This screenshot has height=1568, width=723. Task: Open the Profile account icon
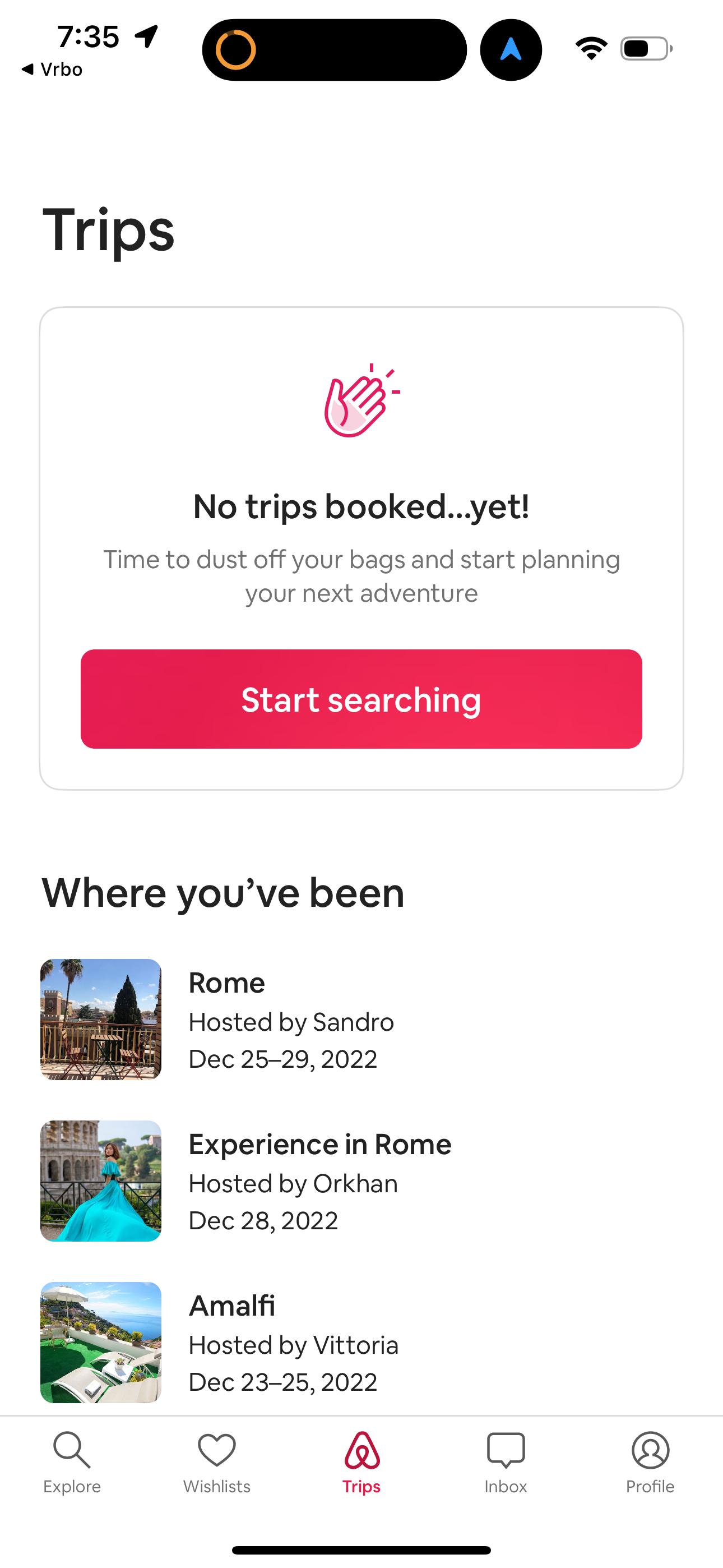point(650,1449)
